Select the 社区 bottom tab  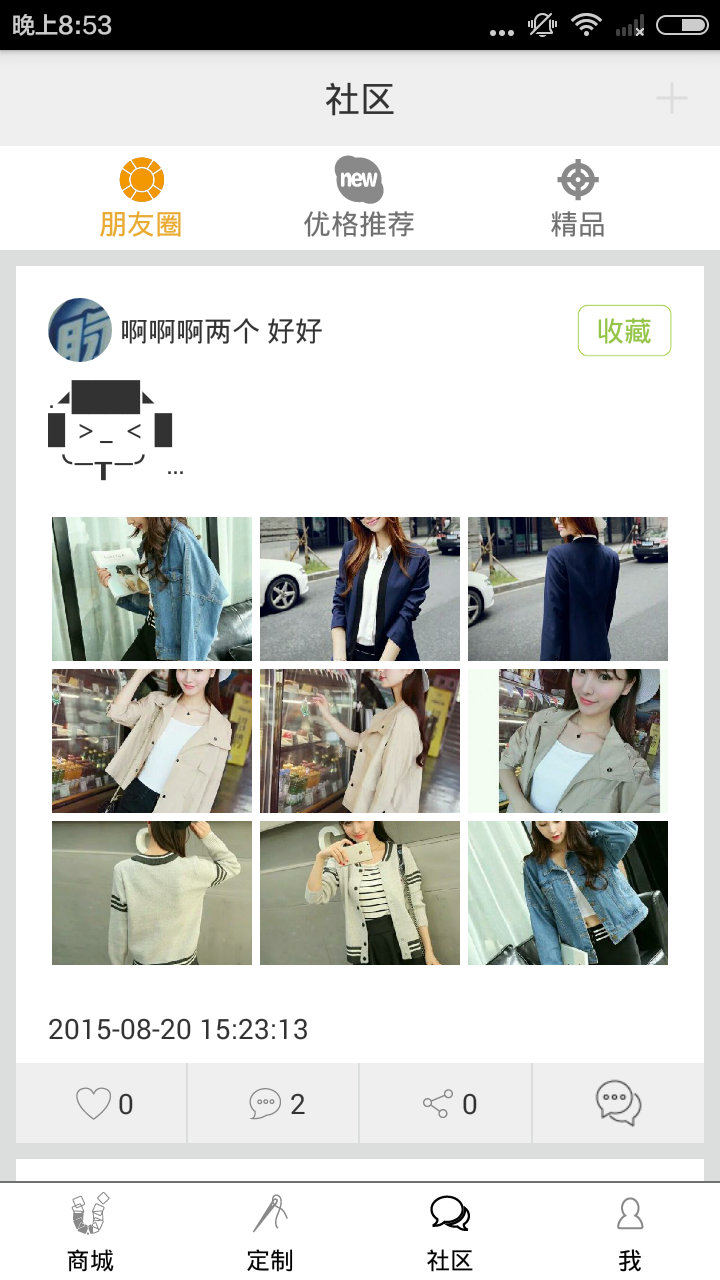(x=450, y=1232)
